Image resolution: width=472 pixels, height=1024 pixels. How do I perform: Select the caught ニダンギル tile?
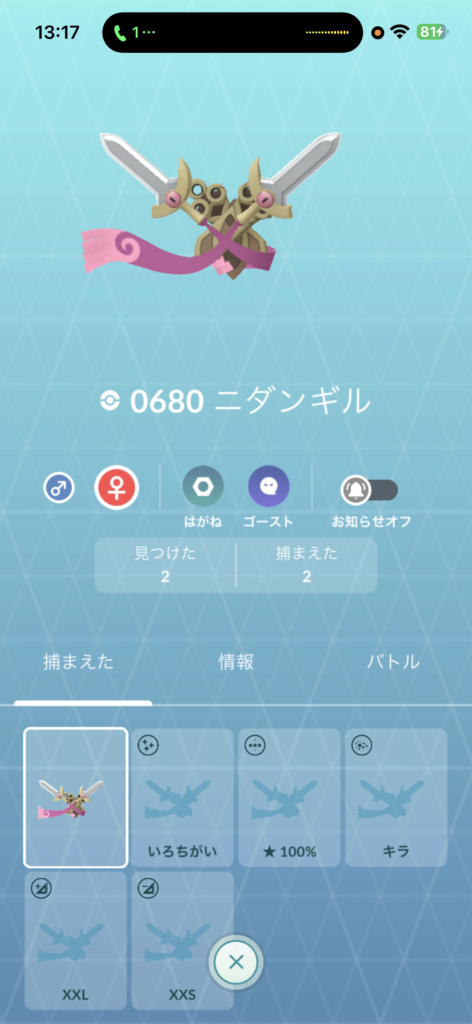[x=76, y=797]
